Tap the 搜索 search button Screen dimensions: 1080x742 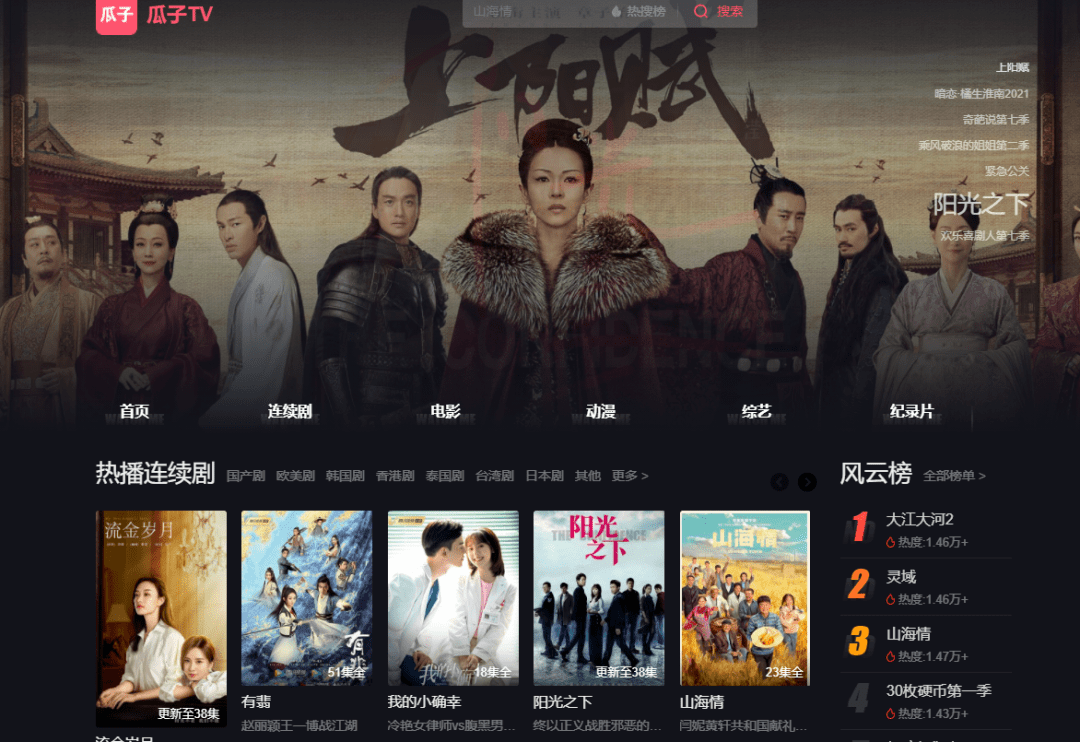pyautogui.click(x=720, y=12)
